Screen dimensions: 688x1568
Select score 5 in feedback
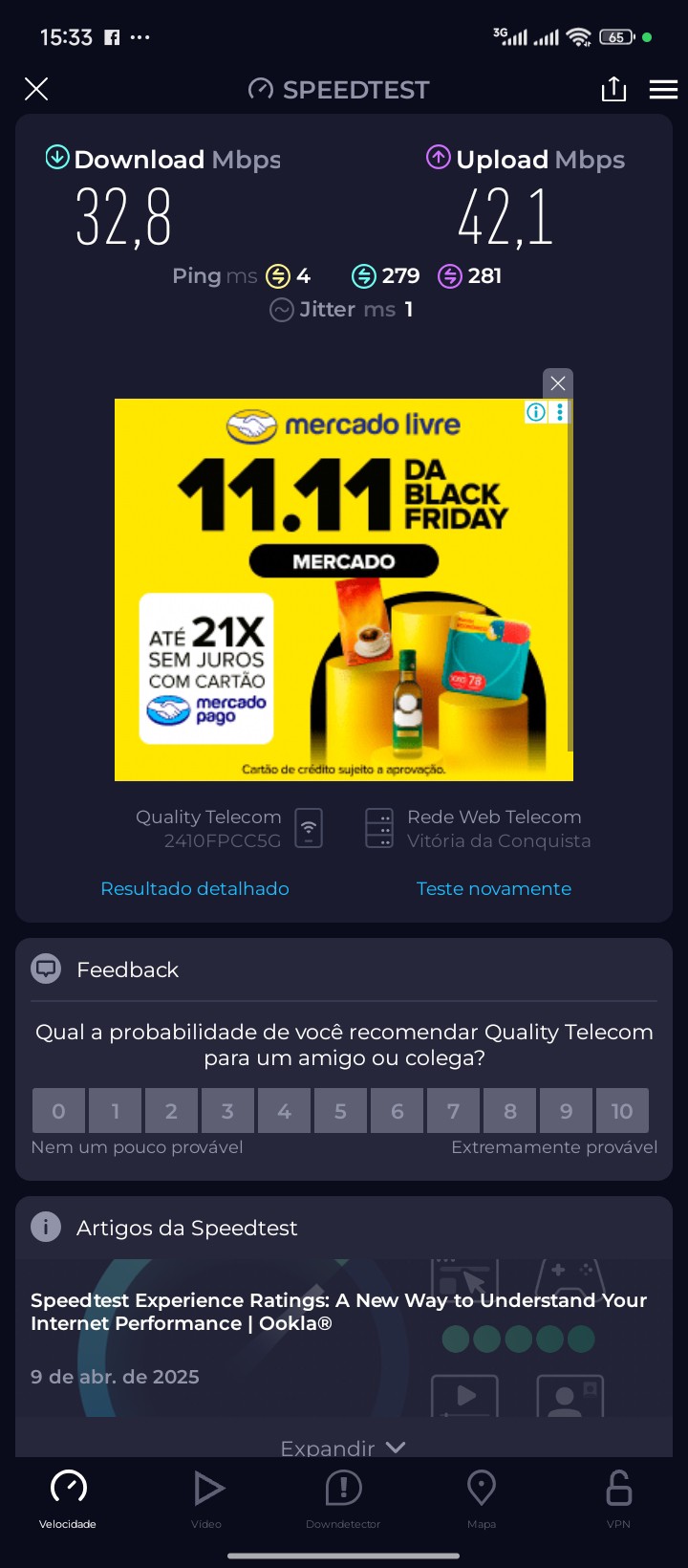pos(340,1111)
